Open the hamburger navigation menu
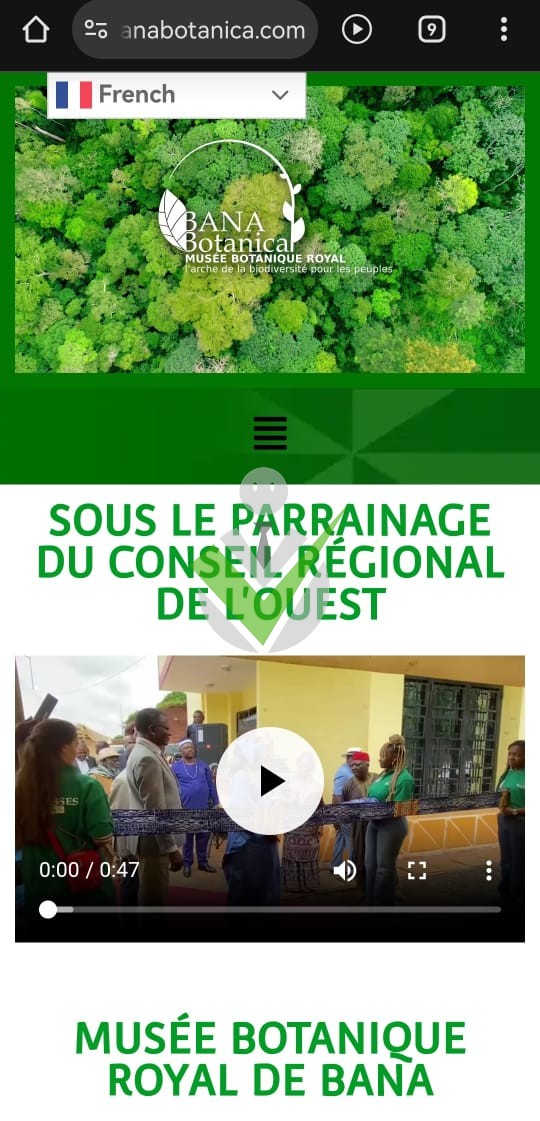The image size is (540, 1121). click(270, 433)
